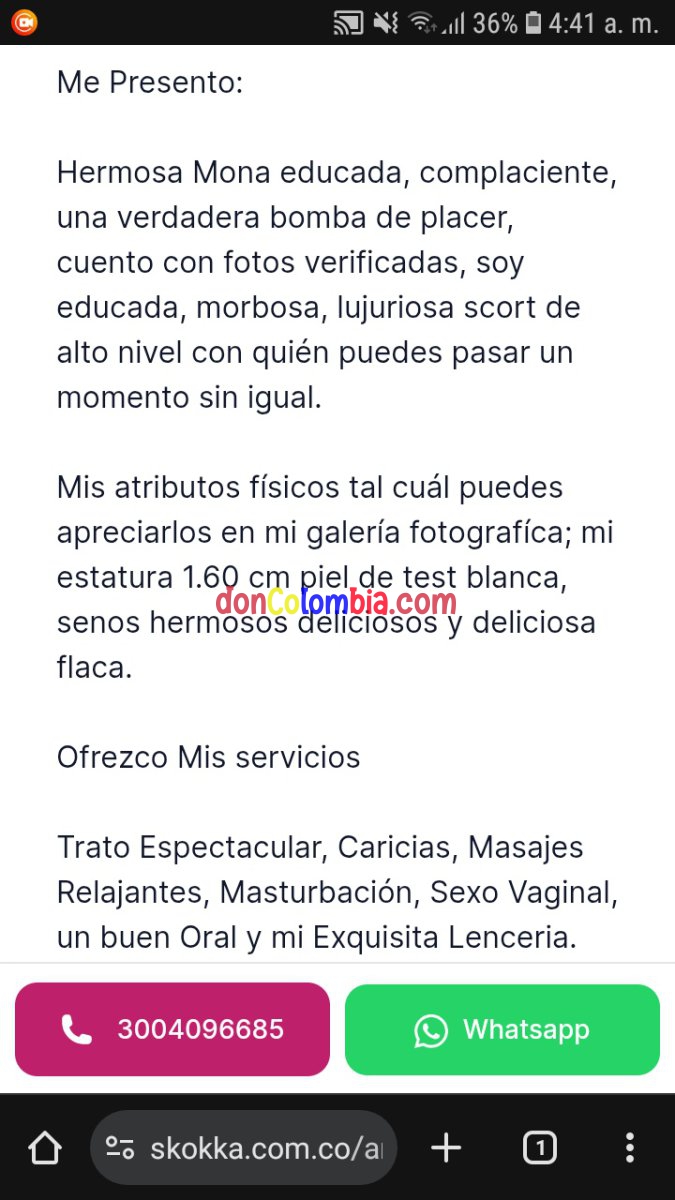
Task: Open a new browser tab
Action: coord(446,1148)
